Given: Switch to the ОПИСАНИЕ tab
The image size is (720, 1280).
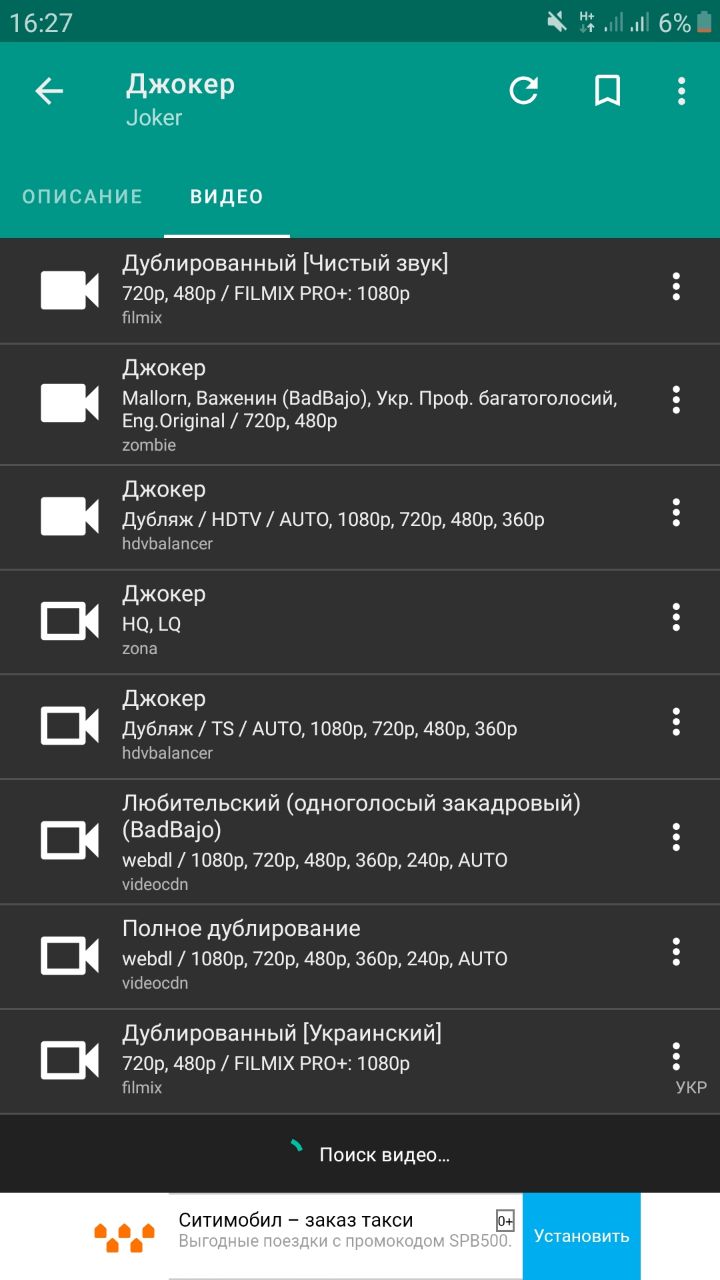Looking at the screenshot, I should 83,197.
